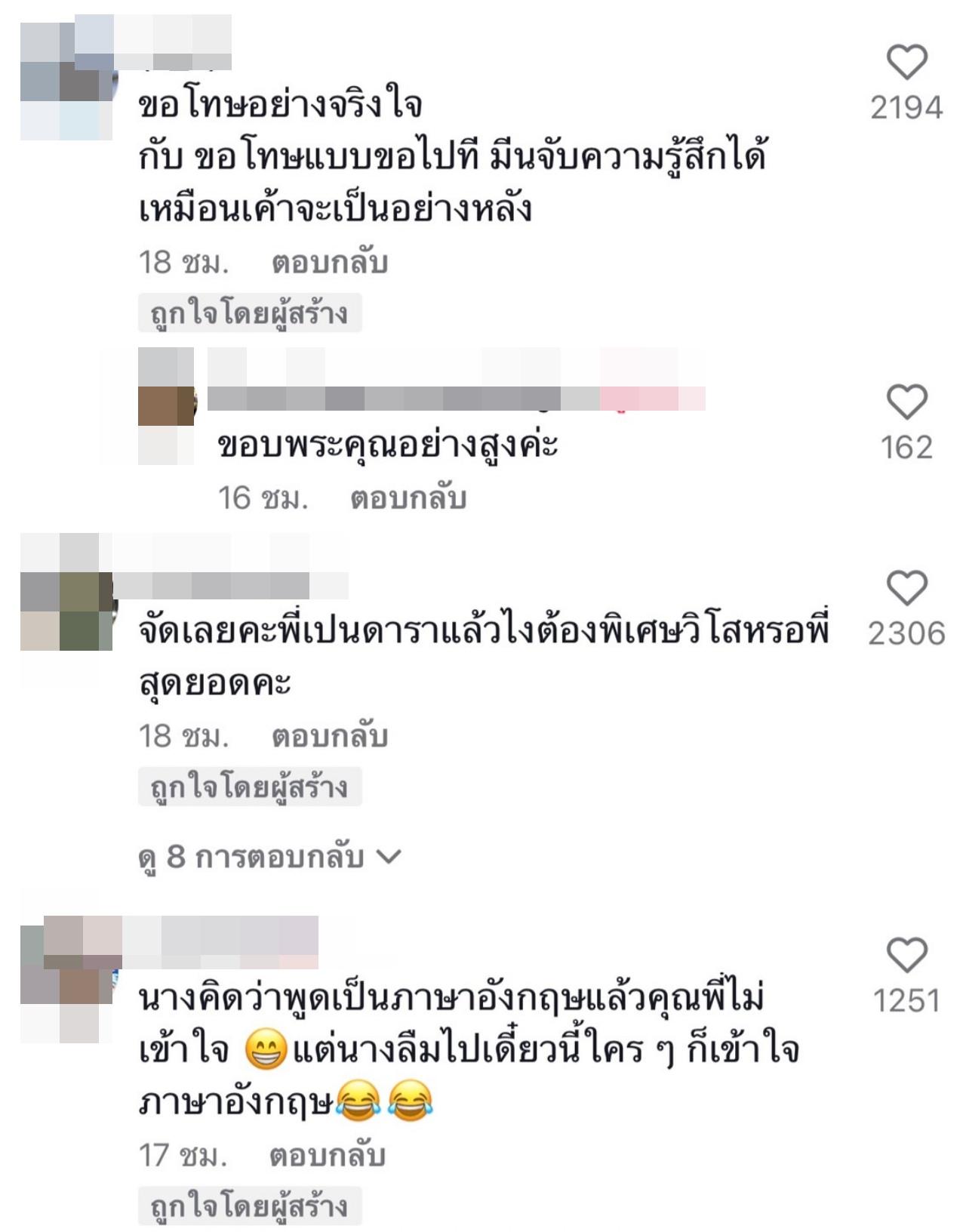Like the comment with 2306 likes
Image resolution: width=966 pixels, height=1232 pixels.
906,588
